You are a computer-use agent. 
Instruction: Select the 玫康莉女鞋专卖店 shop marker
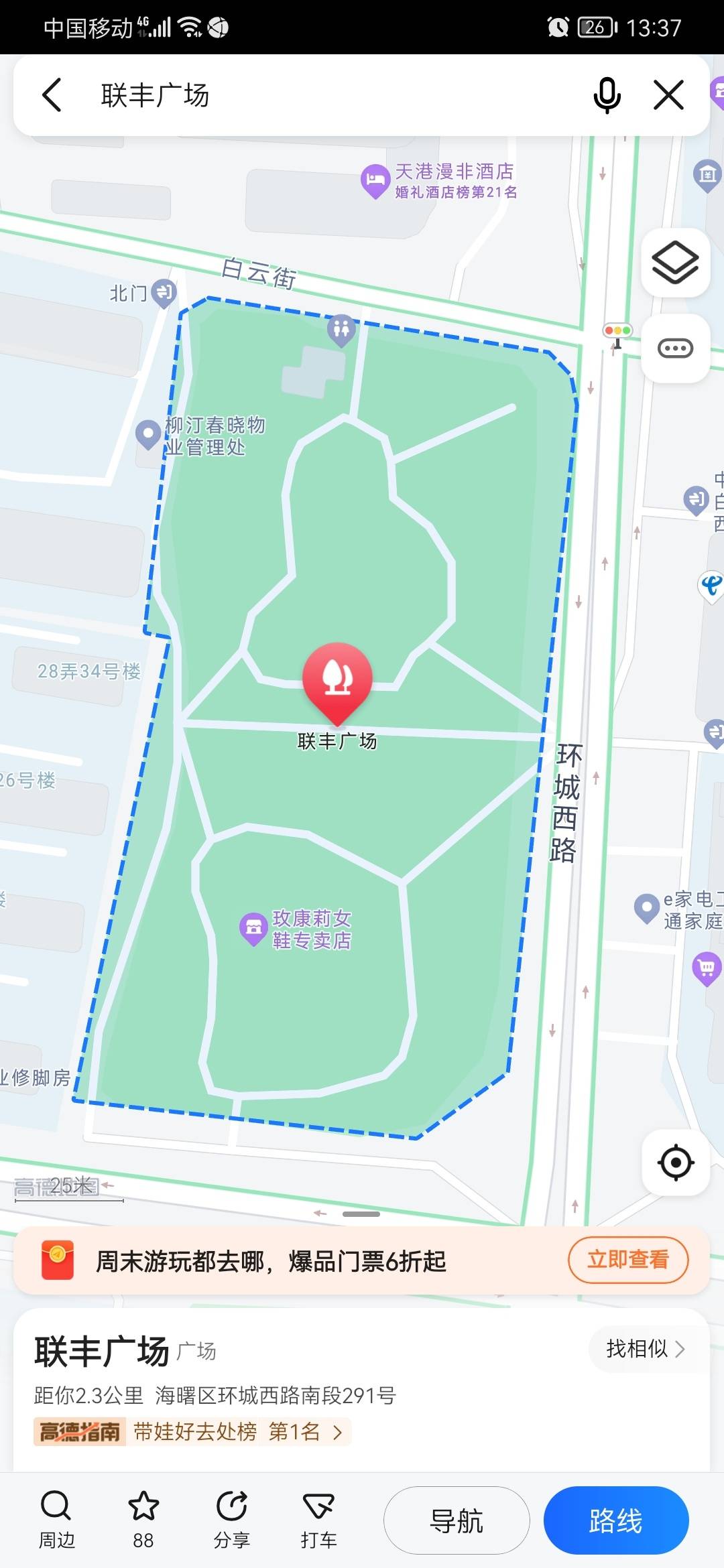coord(253,927)
